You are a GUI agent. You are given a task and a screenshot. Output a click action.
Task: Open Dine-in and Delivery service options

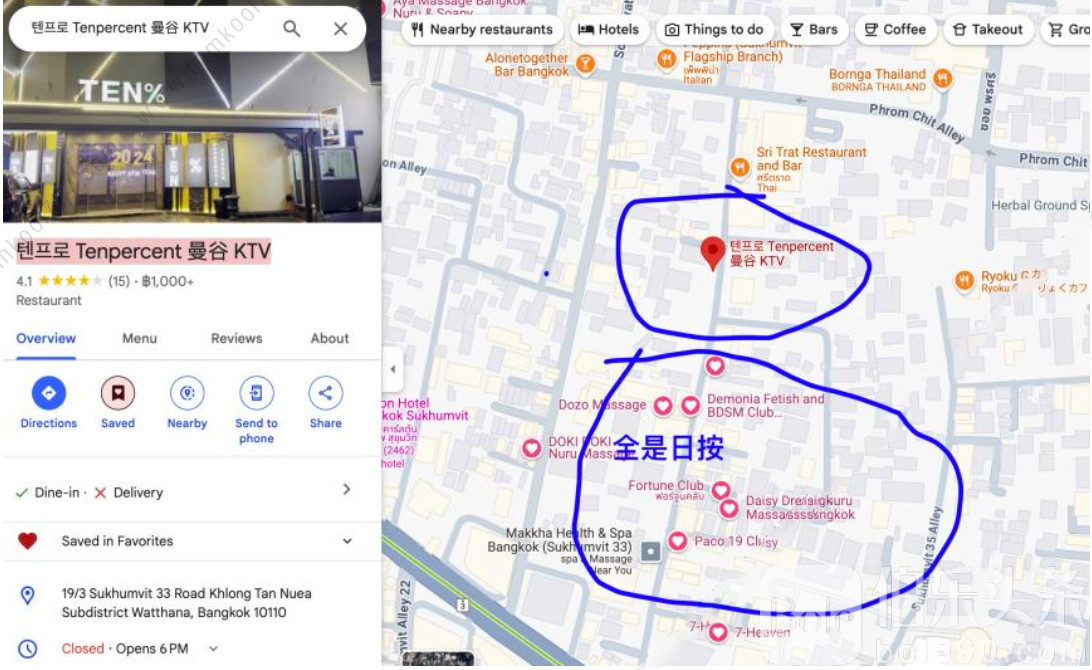346,490
